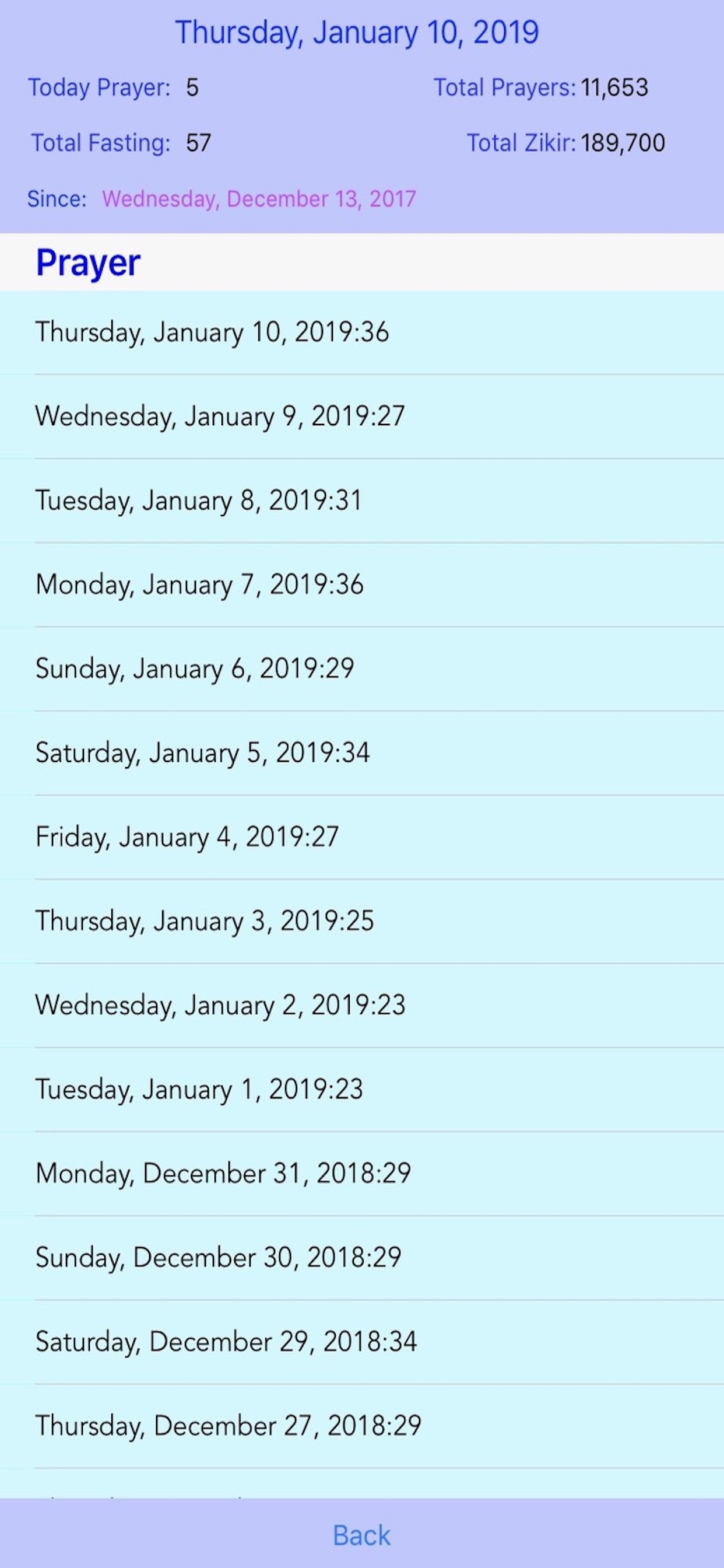724x1568 pixels.
Task: Choose the Tuesday, January 8, 2019 row
Action: click(x=362, y=501)
